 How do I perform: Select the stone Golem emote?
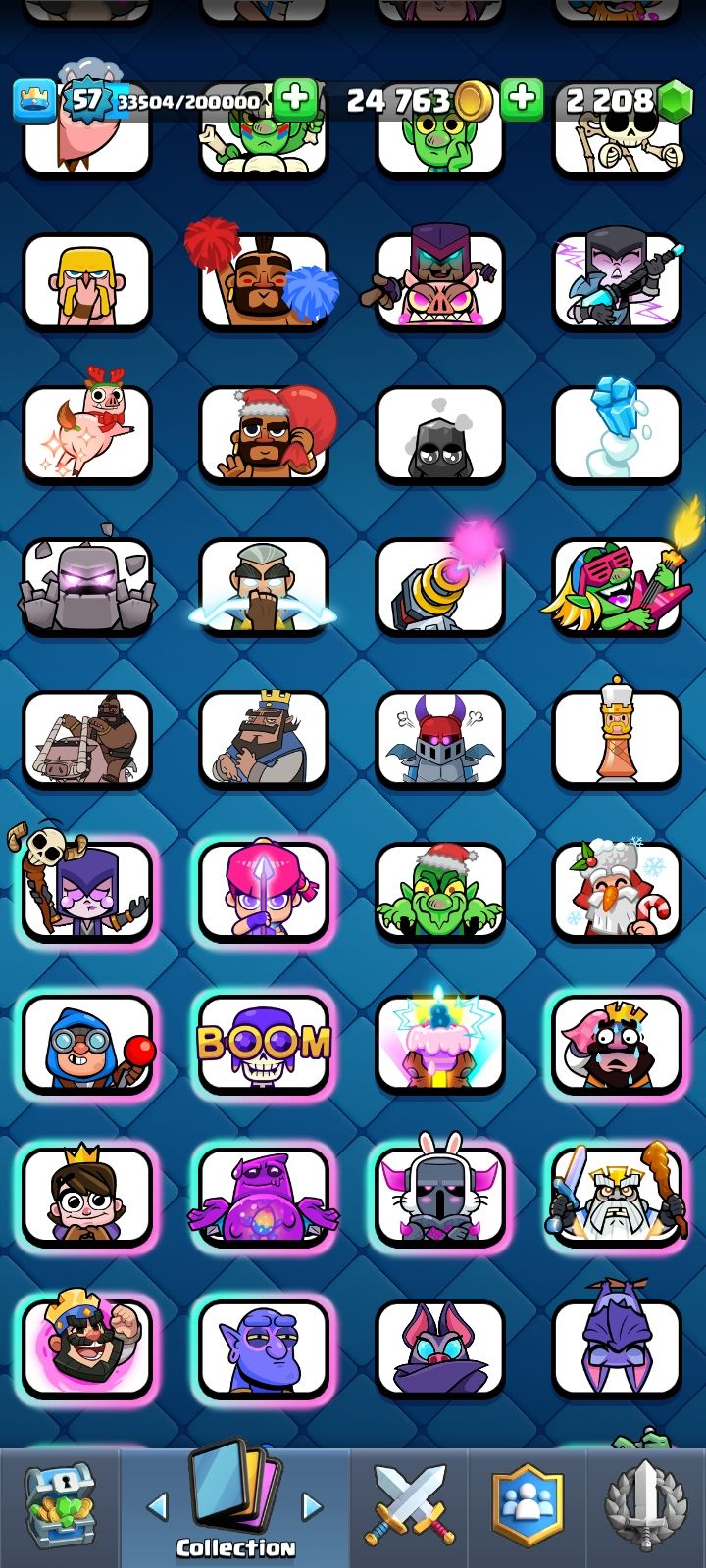pos(86,586)
